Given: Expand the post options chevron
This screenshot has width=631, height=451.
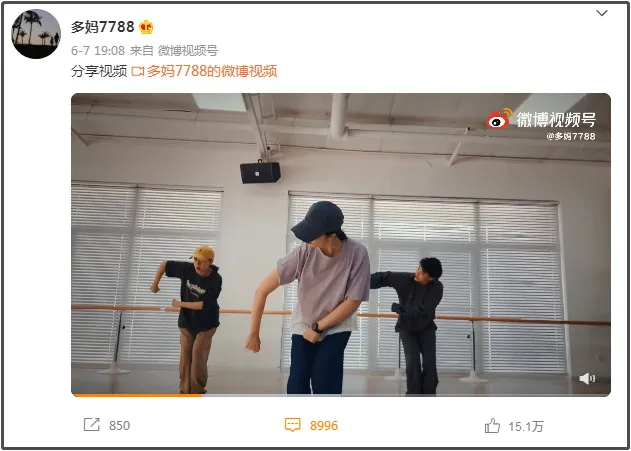Looking at the screenshot, I should coord(601,14).
